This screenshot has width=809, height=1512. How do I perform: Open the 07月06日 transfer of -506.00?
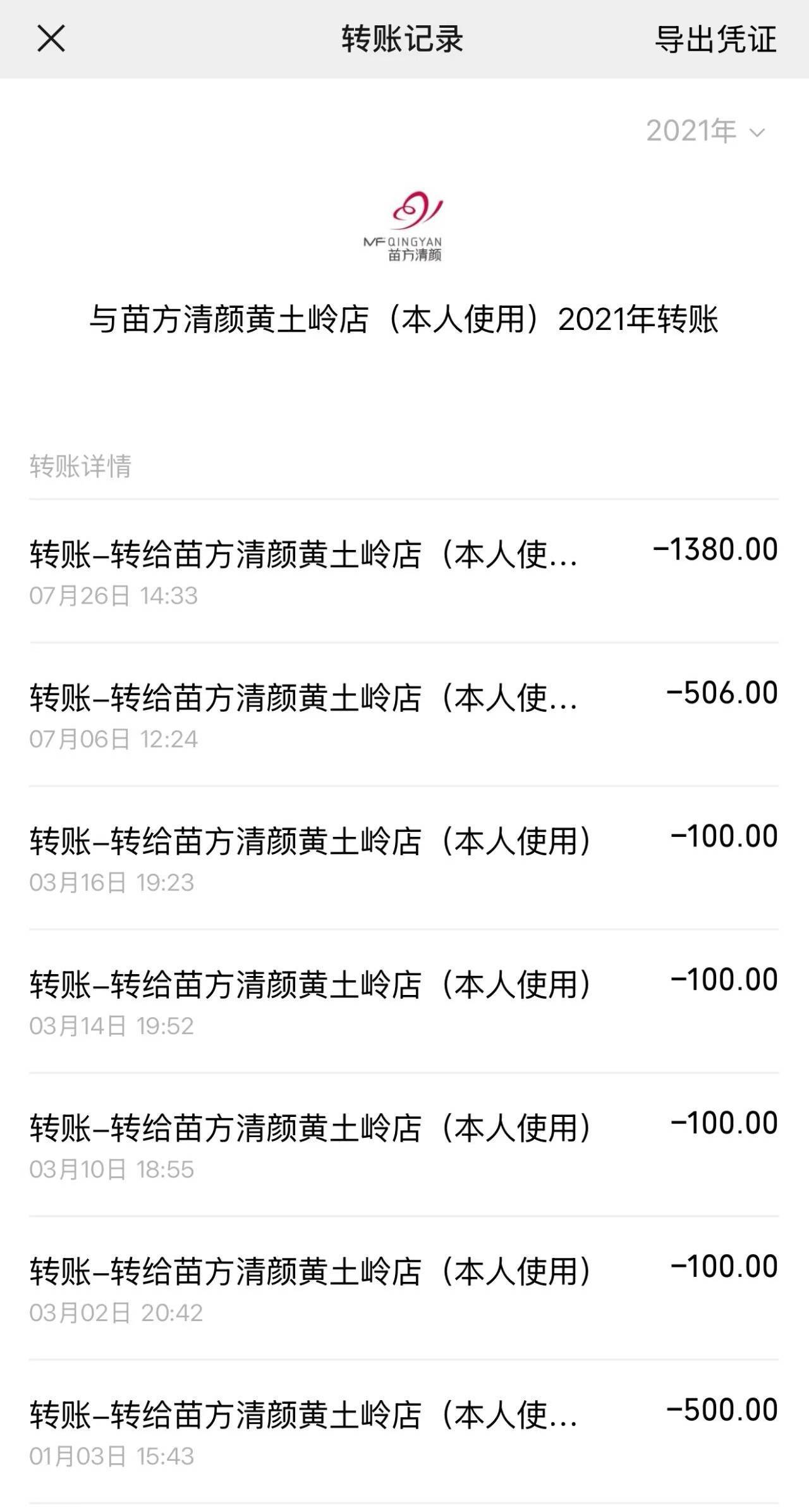coord(404,714)
